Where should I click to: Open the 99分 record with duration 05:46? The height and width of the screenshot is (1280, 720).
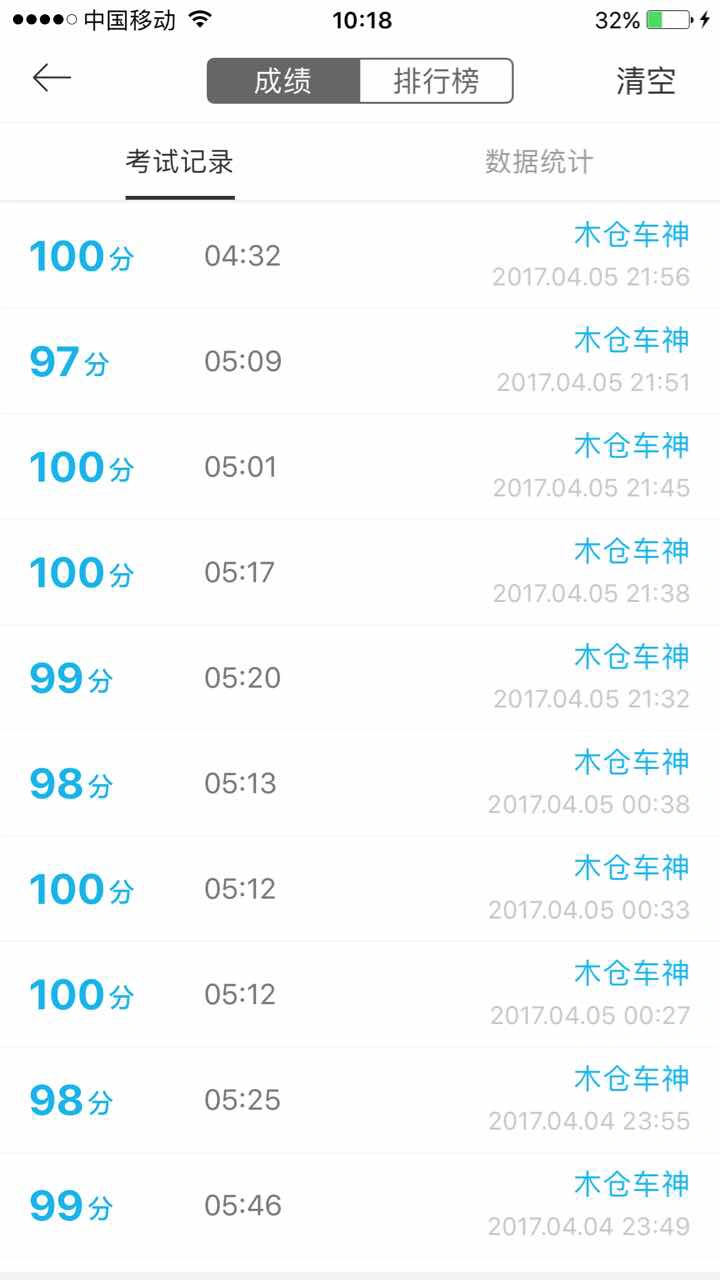pyautogui.click(x=360, y=1205)
